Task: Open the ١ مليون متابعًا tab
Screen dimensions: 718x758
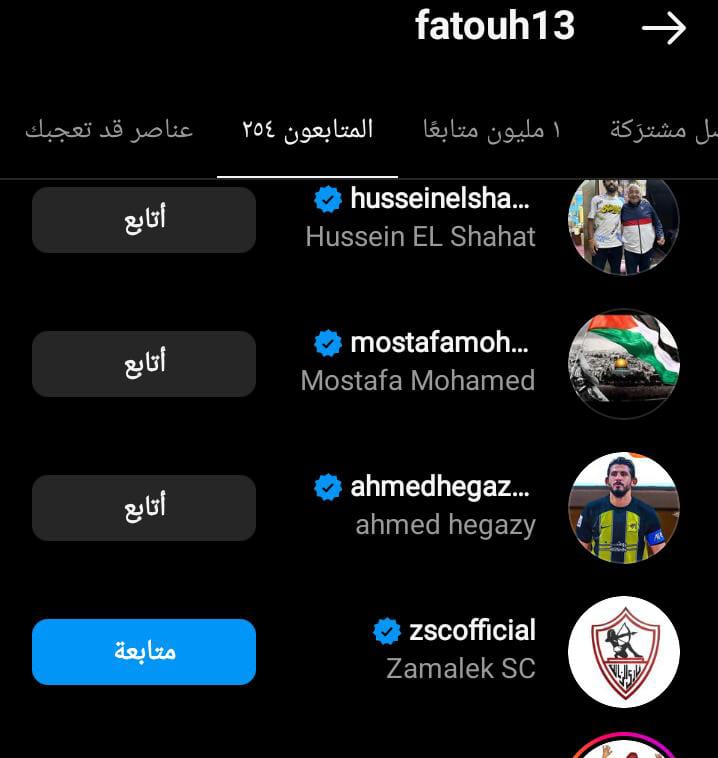Action: click(492, 130)
